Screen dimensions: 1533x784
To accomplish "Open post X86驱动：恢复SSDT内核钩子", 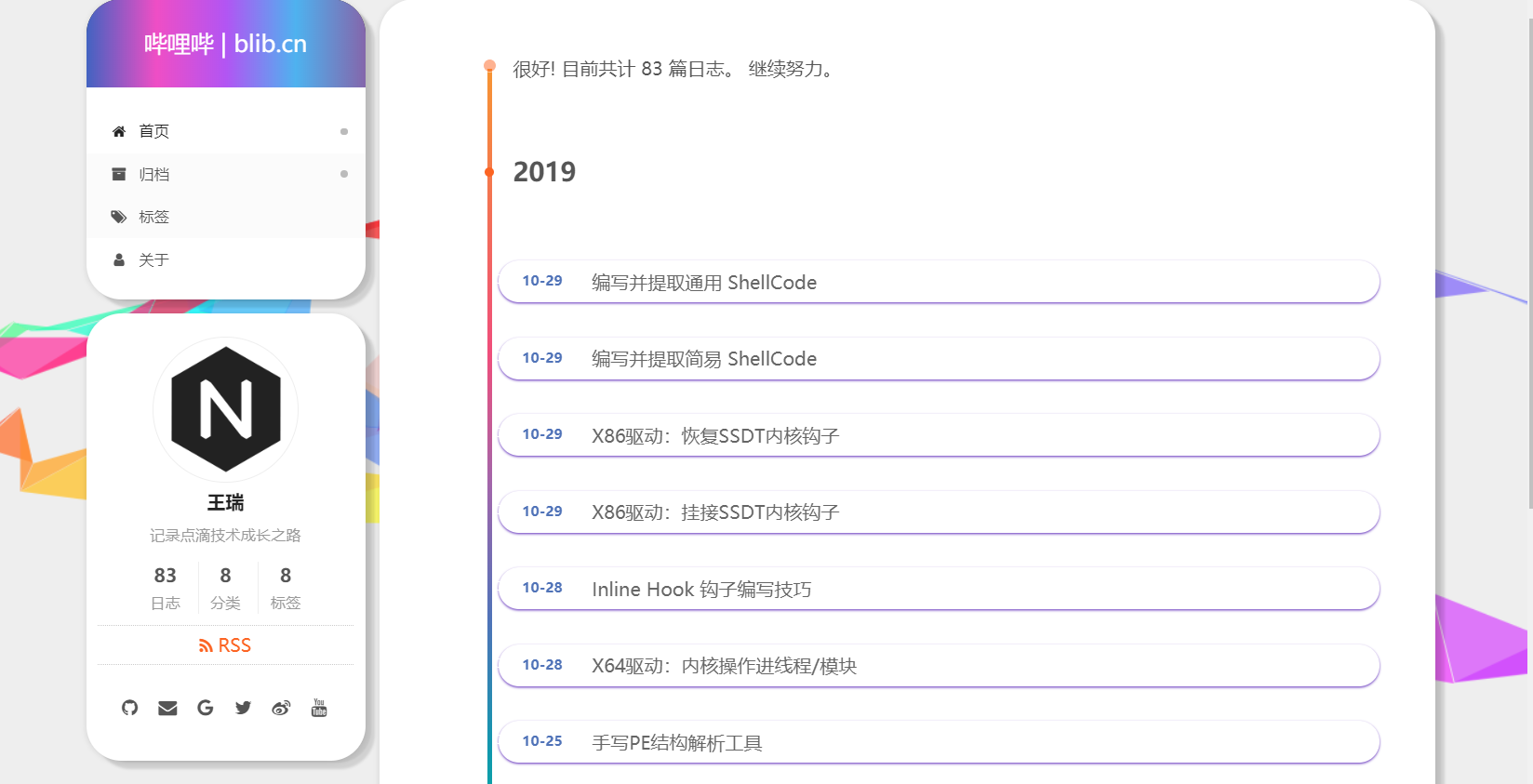I will tap(715, 436).
